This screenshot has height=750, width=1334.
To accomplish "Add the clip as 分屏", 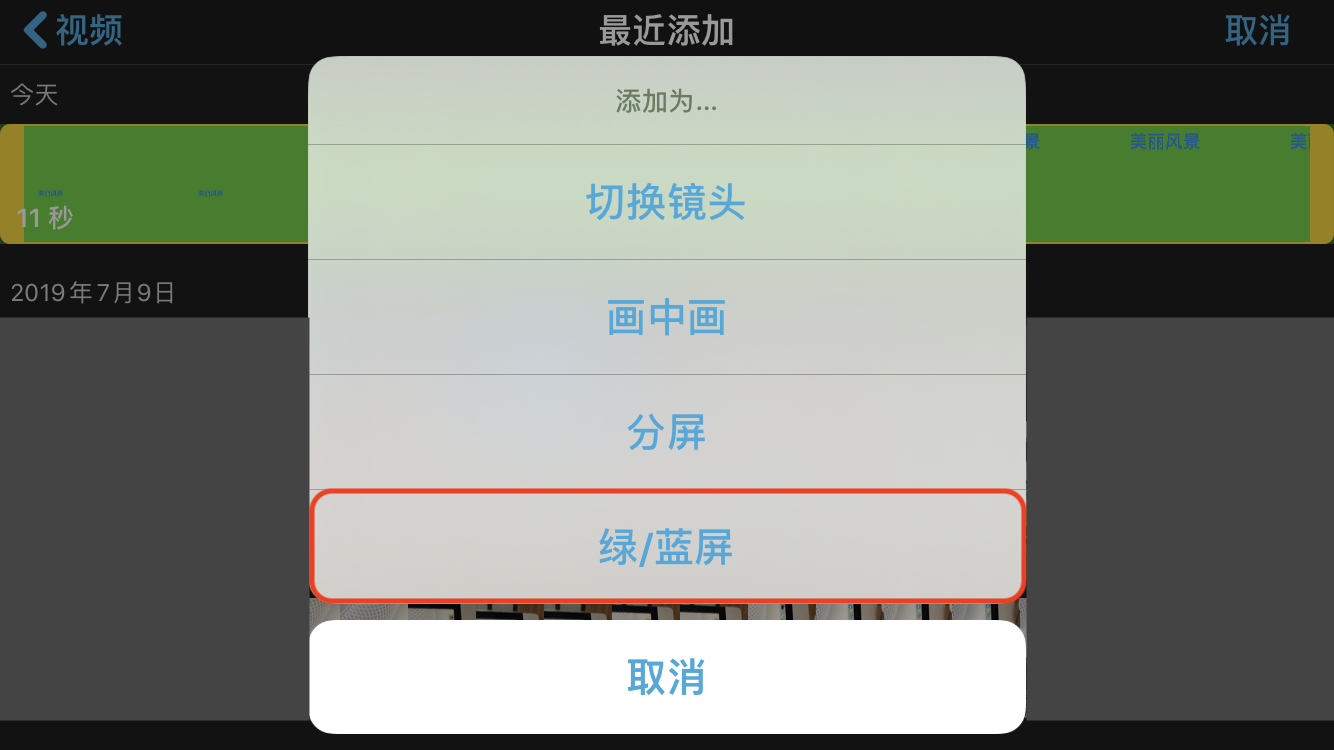I will (x=667, y=433).
